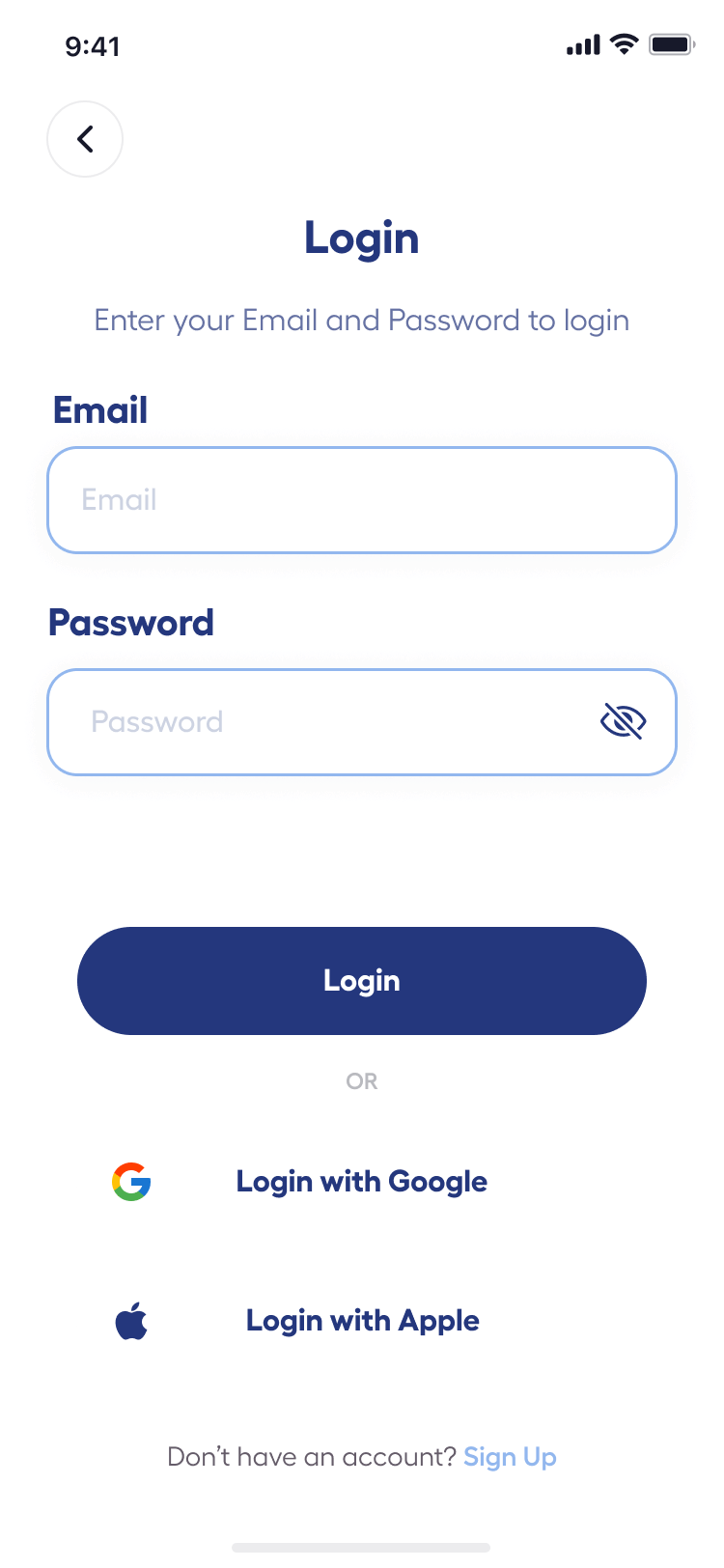Choose Login with Google
The width and height of the screenshot is (724, 1568).
362,1182
